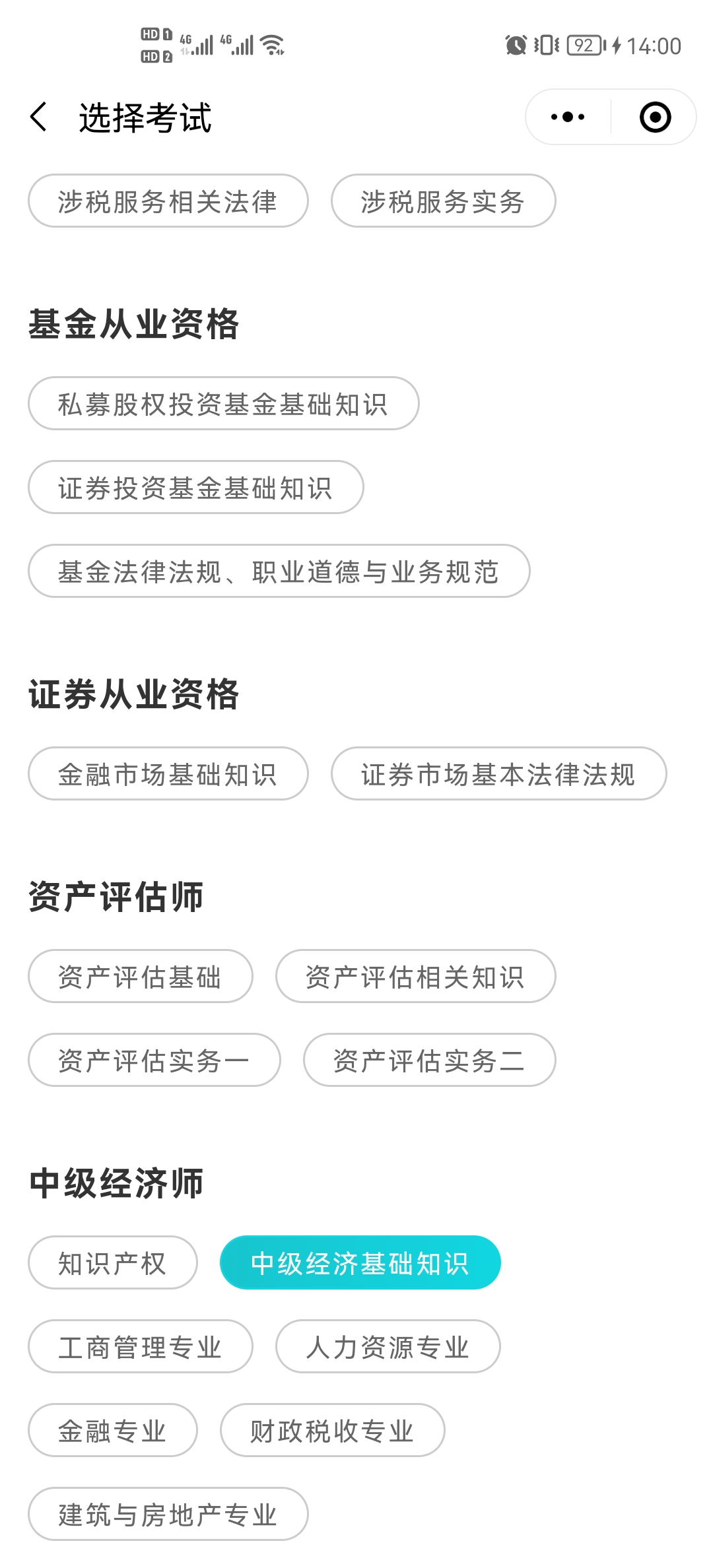This screenshot has width=713, height=1568.
Task: Pick 证券投资基金基础知识 exam subject
Action: pyautogui.click(x=196, y=487)
